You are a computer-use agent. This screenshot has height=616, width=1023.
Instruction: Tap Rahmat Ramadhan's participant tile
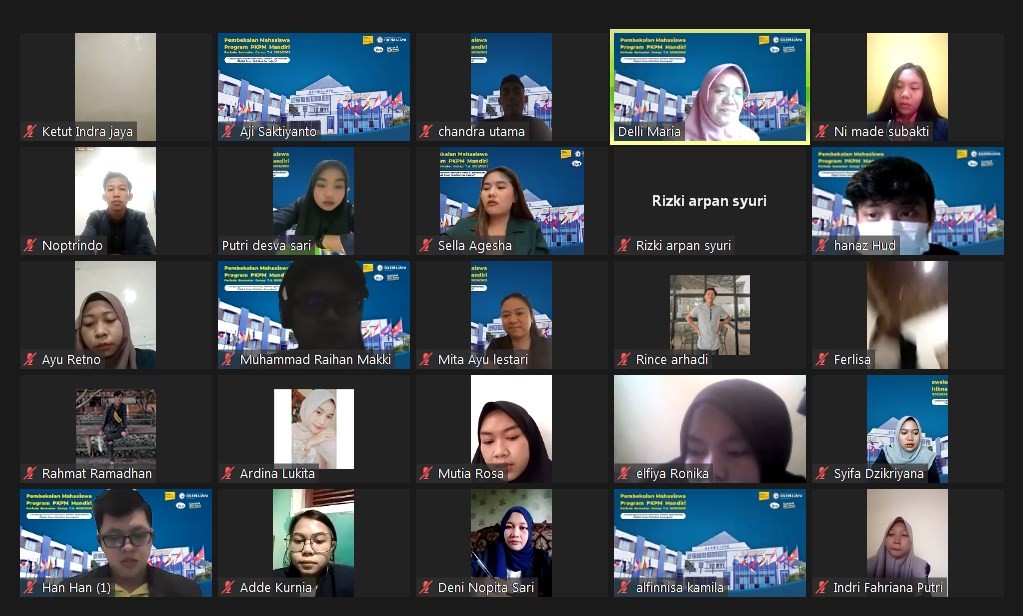click(115, 428)
